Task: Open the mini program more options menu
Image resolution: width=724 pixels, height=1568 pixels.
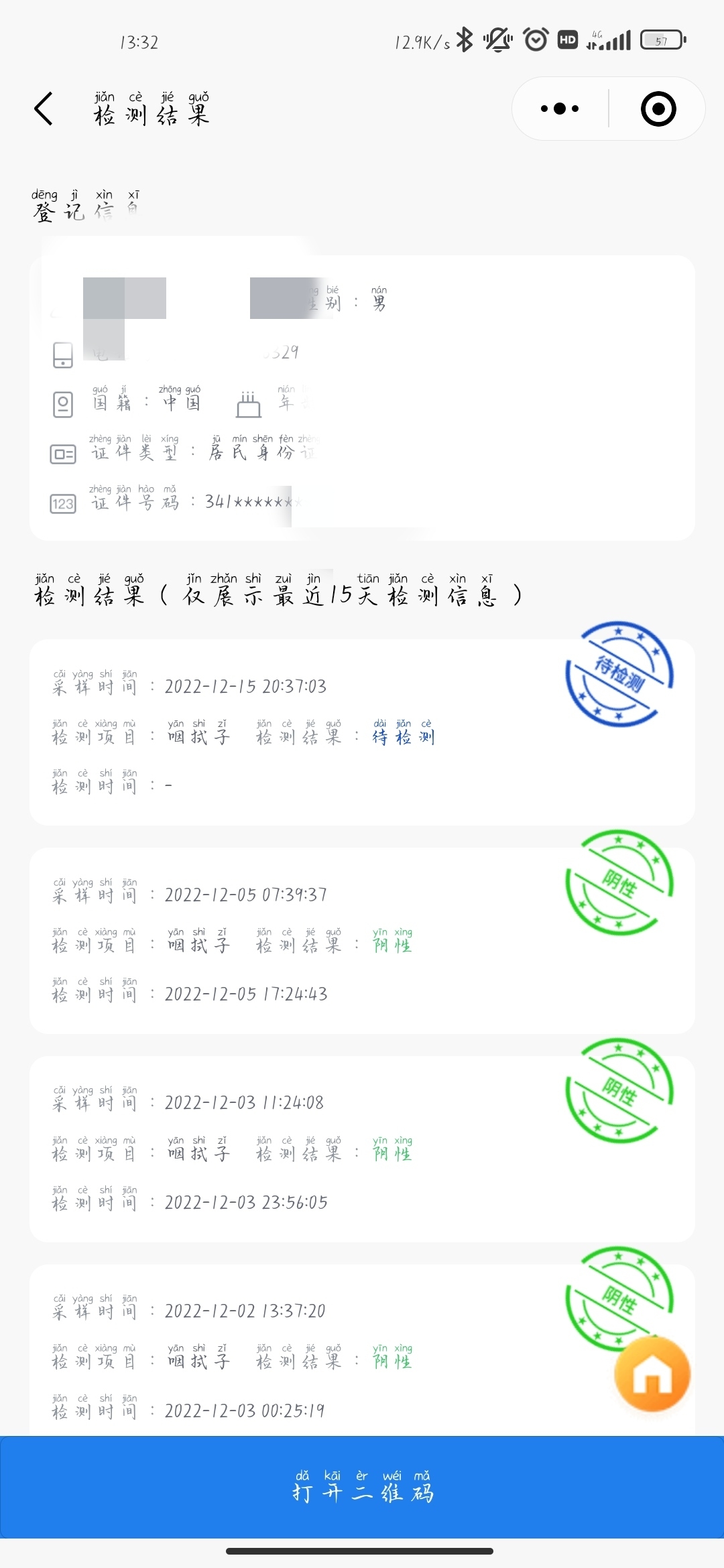Action: pos(560,109)
